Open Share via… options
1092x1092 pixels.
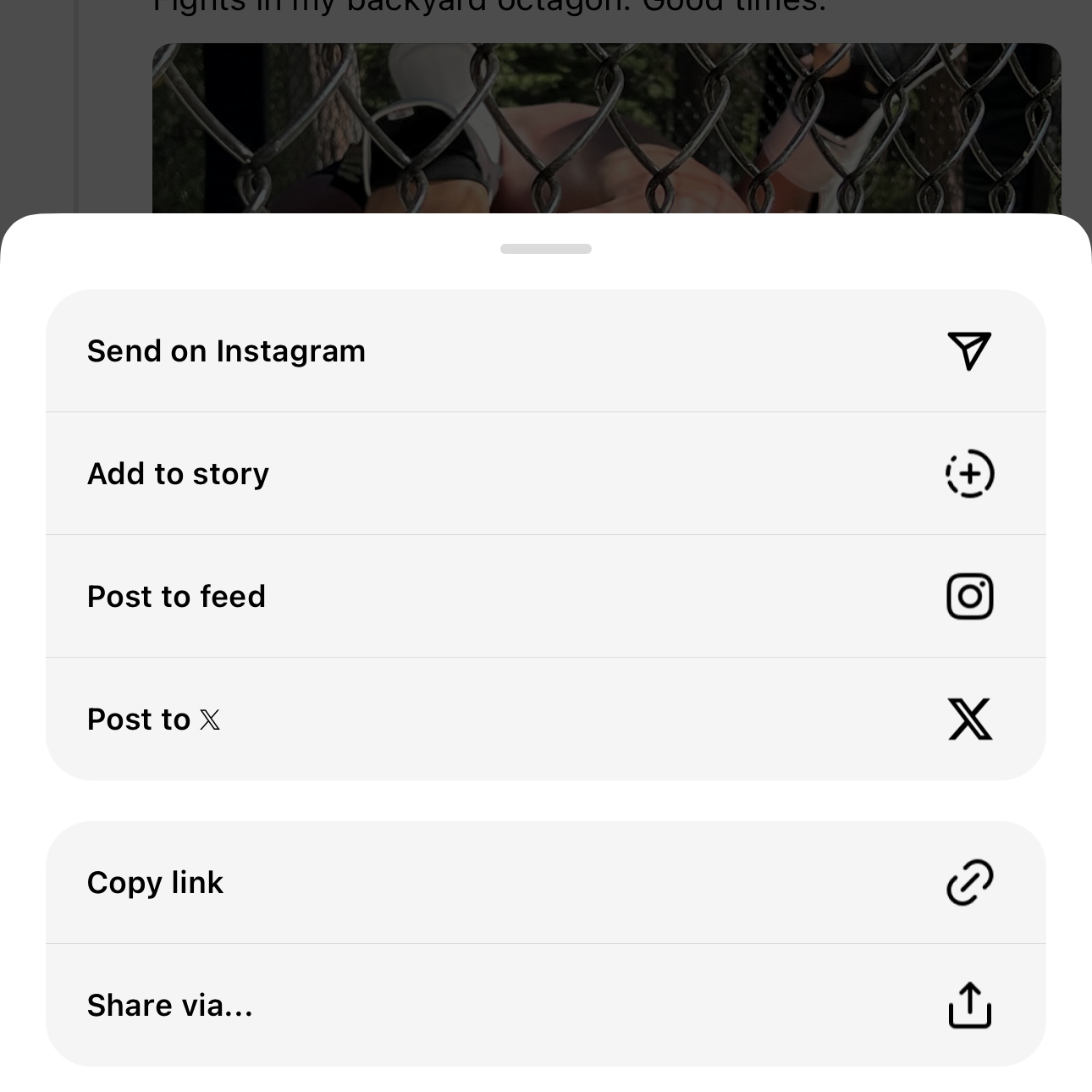point(545,1005)
